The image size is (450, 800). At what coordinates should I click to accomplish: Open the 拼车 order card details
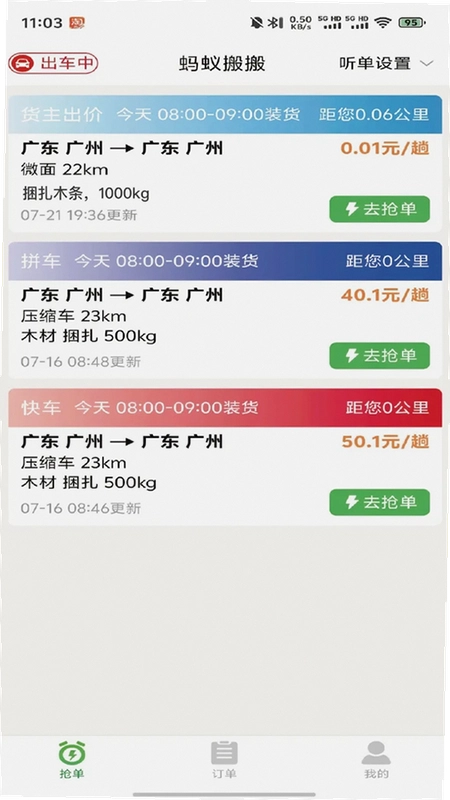tap(225, 310)
